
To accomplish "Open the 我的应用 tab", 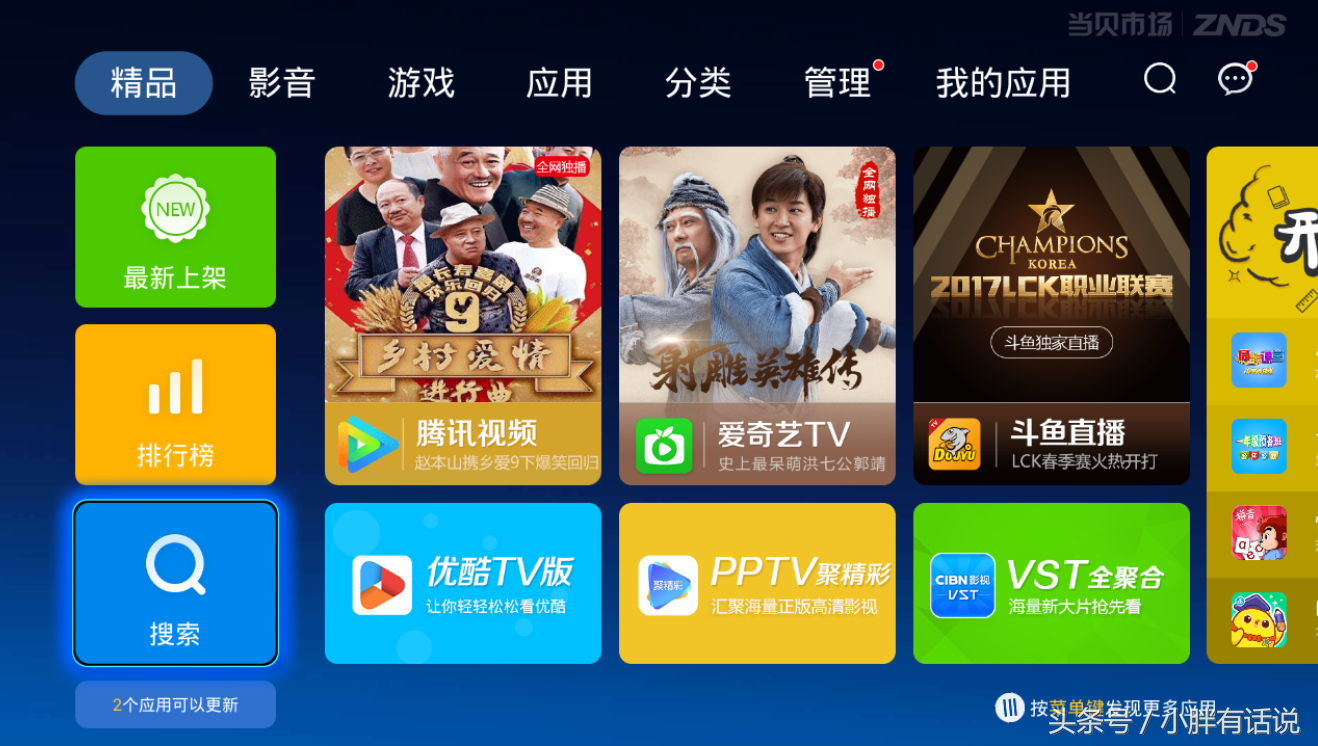I will [1003, 83].
